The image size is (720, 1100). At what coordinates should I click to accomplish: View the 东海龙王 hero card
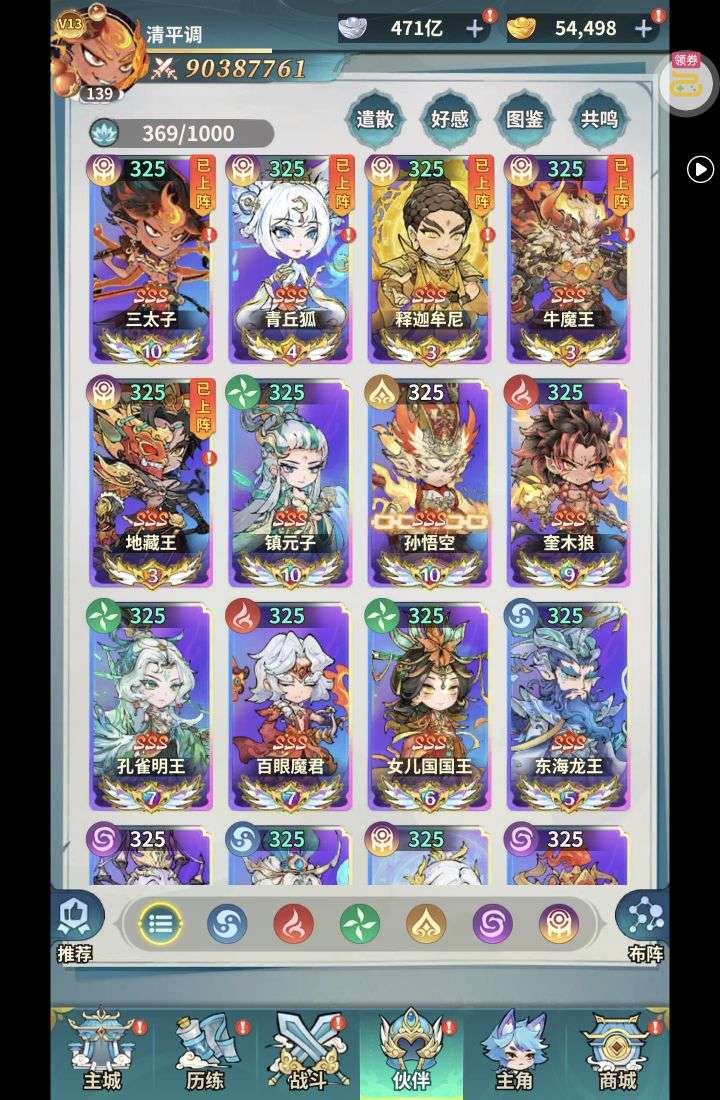568,705
